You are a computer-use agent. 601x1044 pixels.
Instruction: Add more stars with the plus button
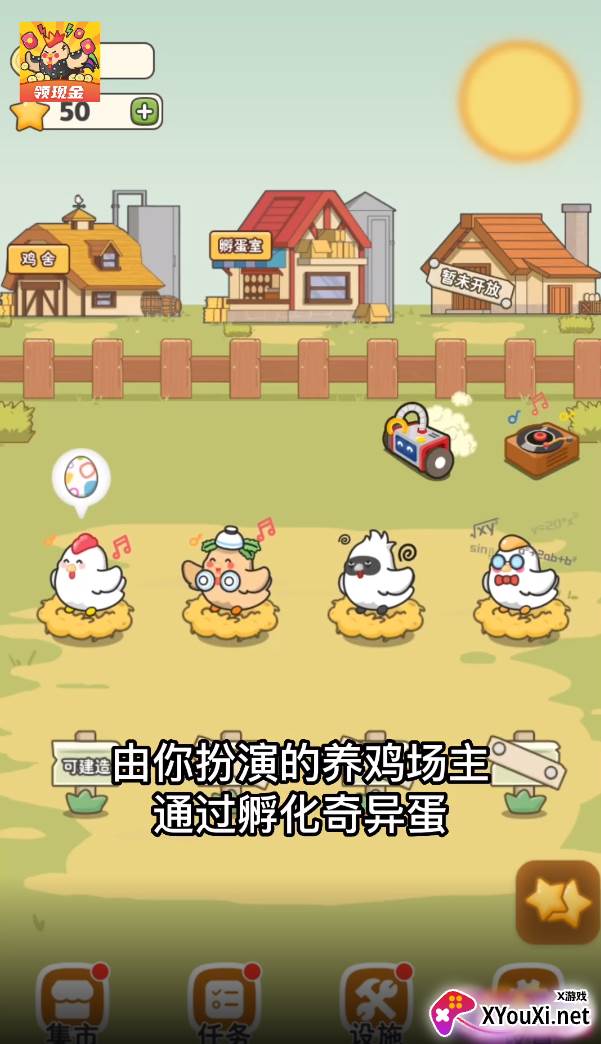[144, 112]
